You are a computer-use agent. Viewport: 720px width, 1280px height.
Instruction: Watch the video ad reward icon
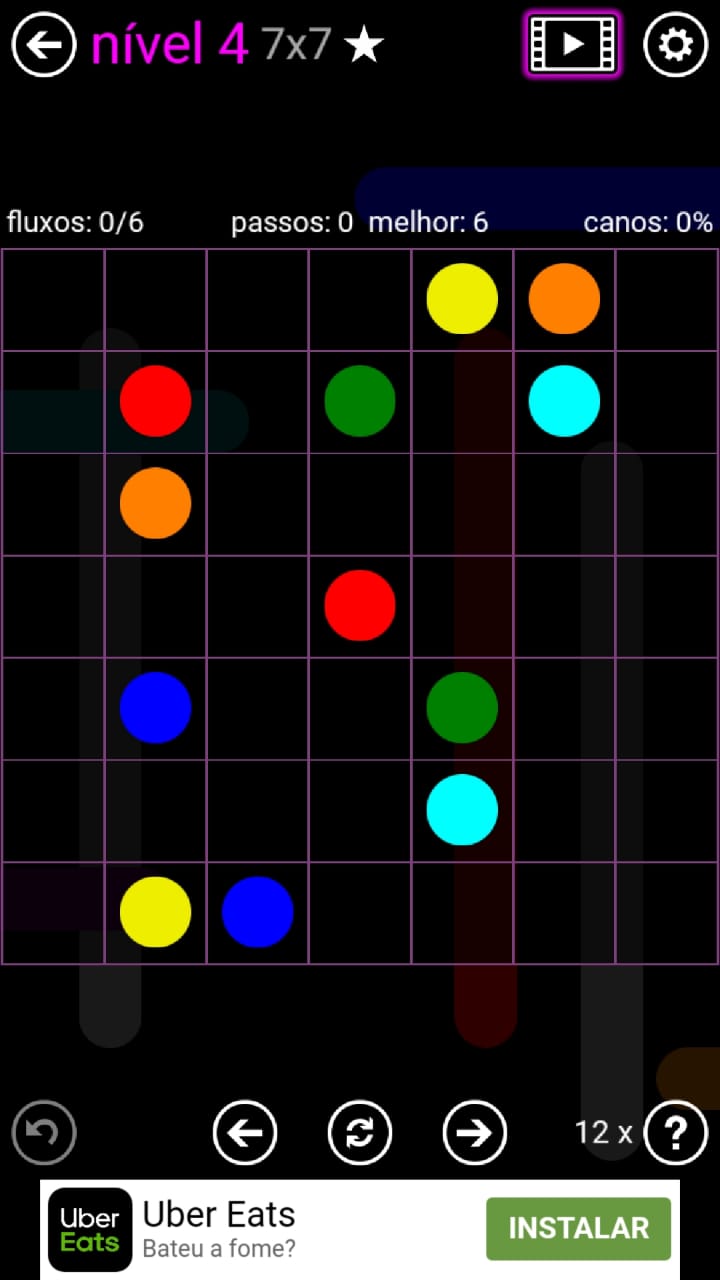pos(572,45)
